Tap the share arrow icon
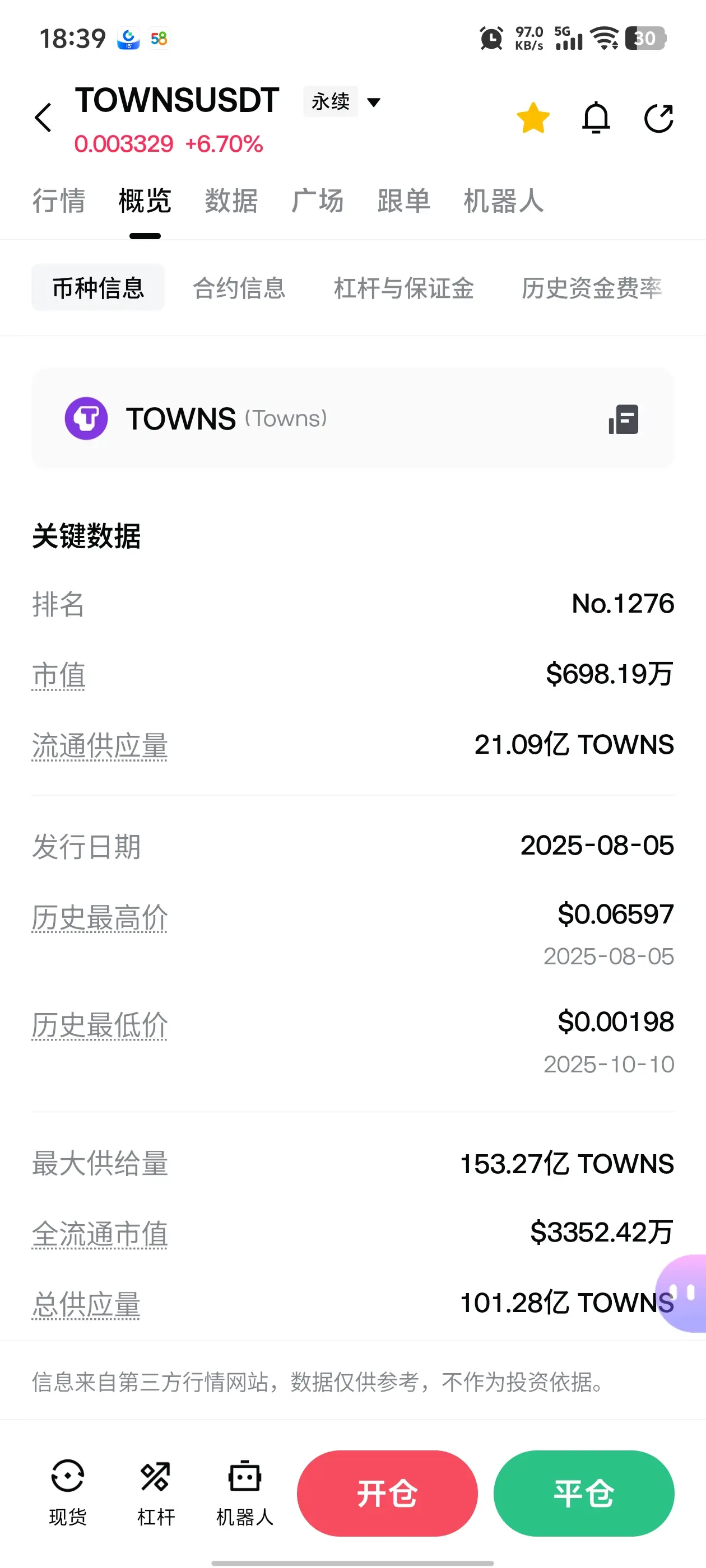 click(x=658, y=118)
